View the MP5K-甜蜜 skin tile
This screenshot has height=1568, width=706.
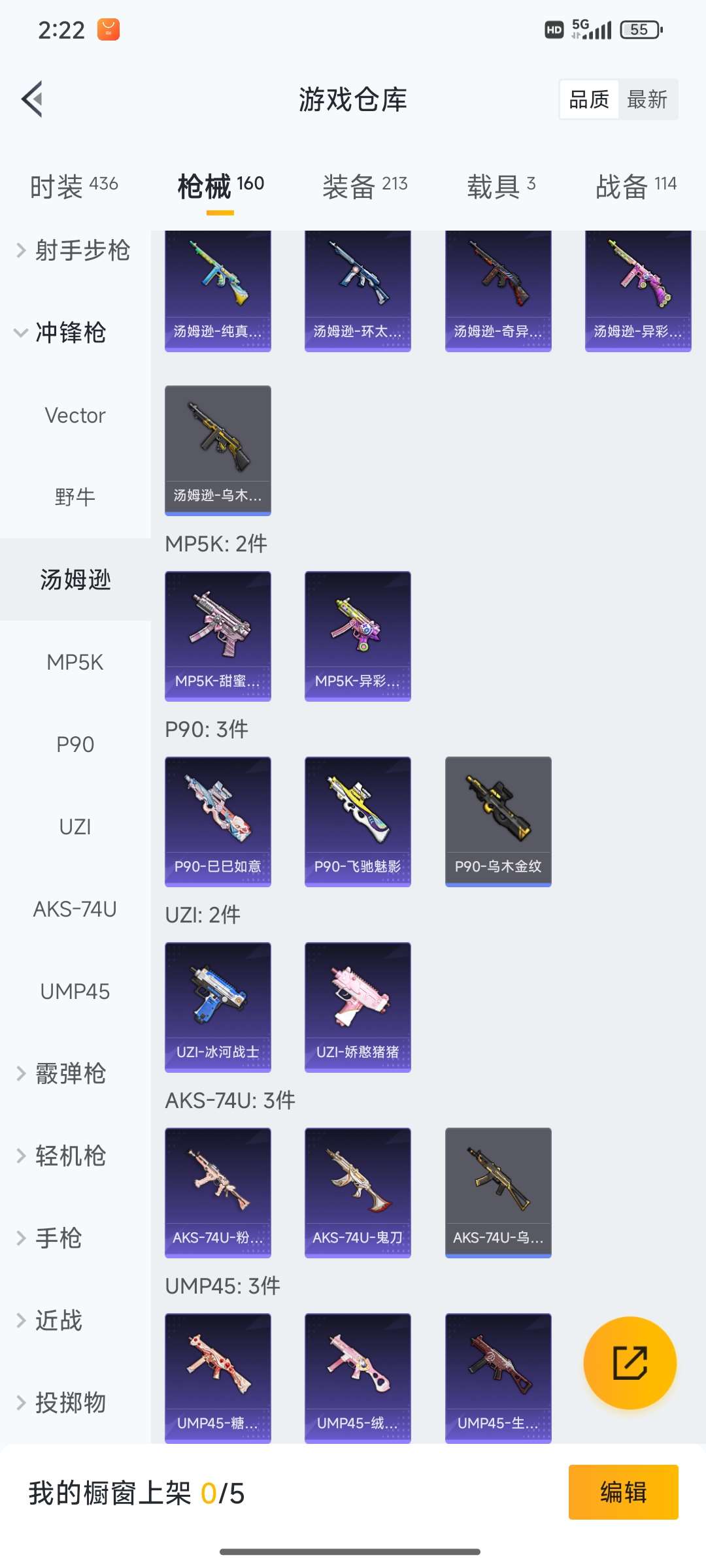tap(218, 636)
